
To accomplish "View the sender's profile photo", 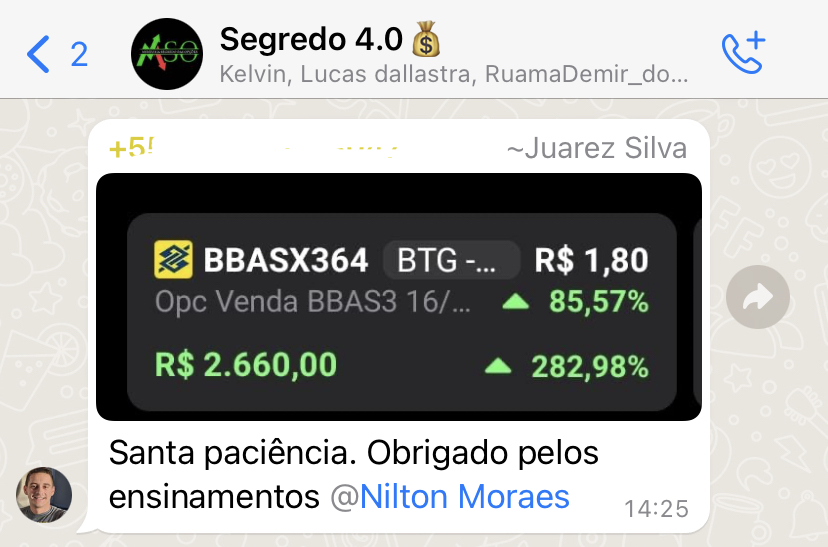I will (44, 495).
